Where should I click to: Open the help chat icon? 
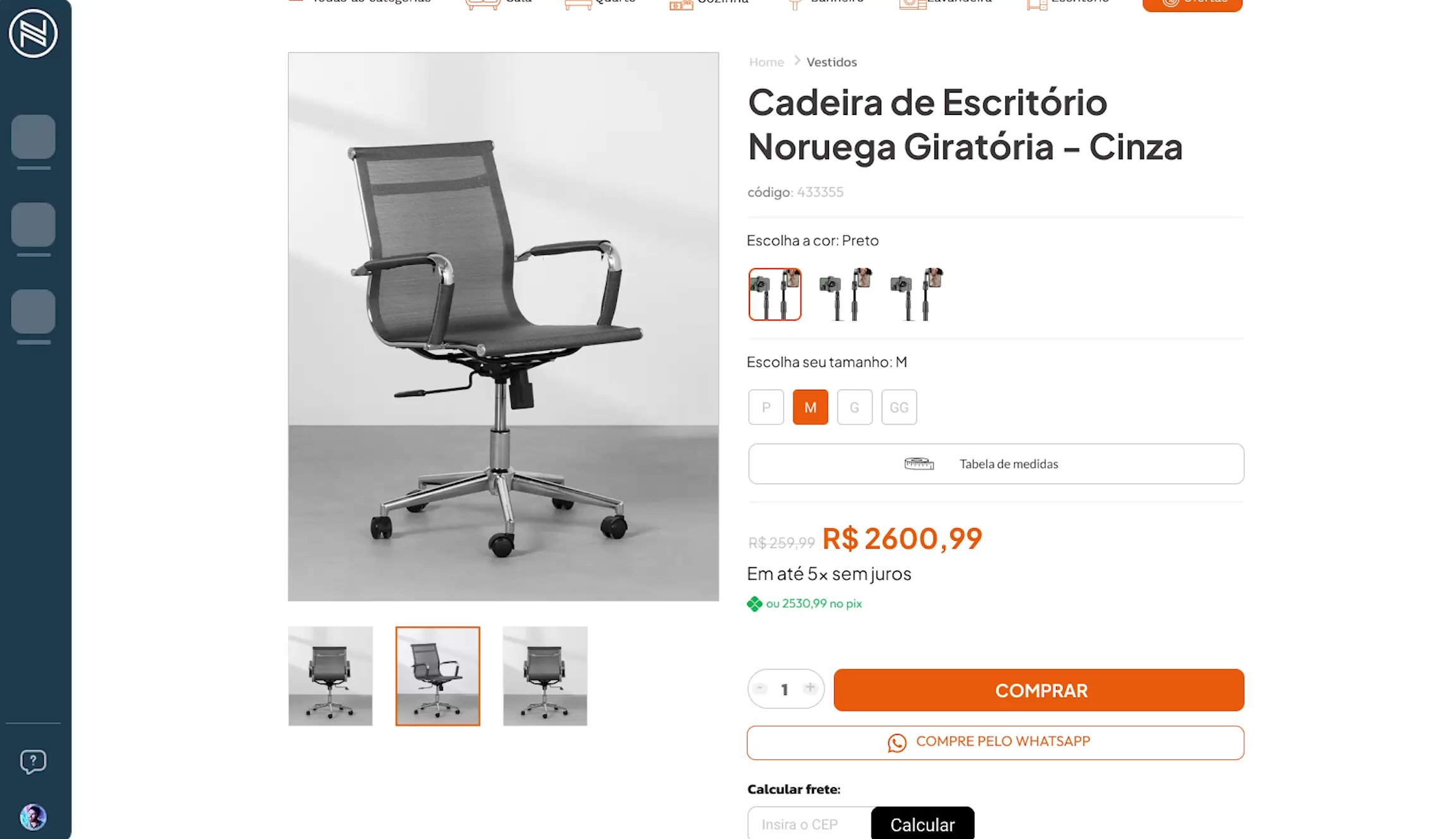click(33, 761)
